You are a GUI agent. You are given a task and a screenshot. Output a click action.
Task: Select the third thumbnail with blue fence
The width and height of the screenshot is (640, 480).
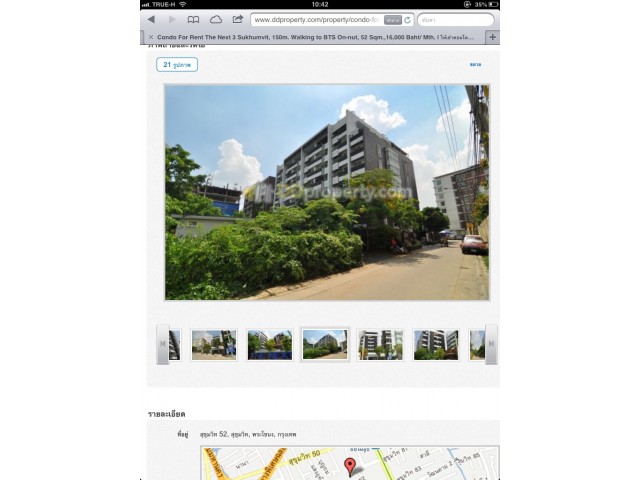(x=269, y=344)
